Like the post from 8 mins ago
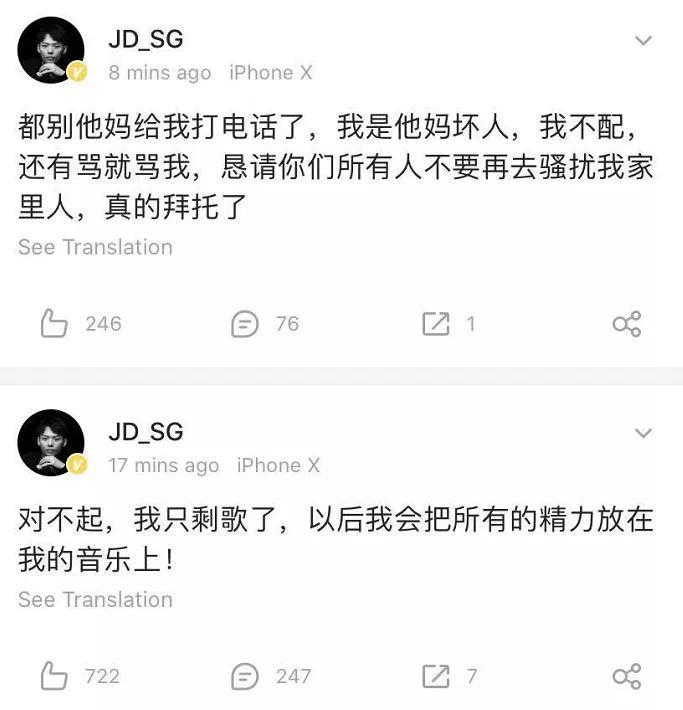The image size is (683, 710). point(54,324)
